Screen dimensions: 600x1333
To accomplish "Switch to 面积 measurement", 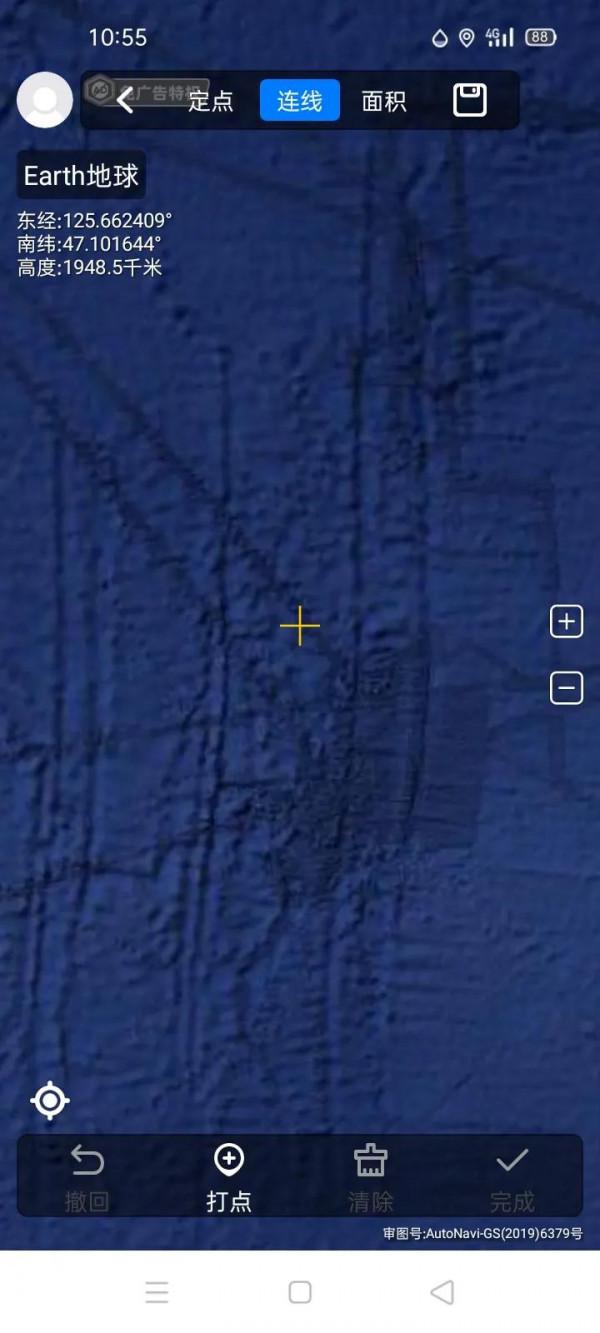I will 384,101.
